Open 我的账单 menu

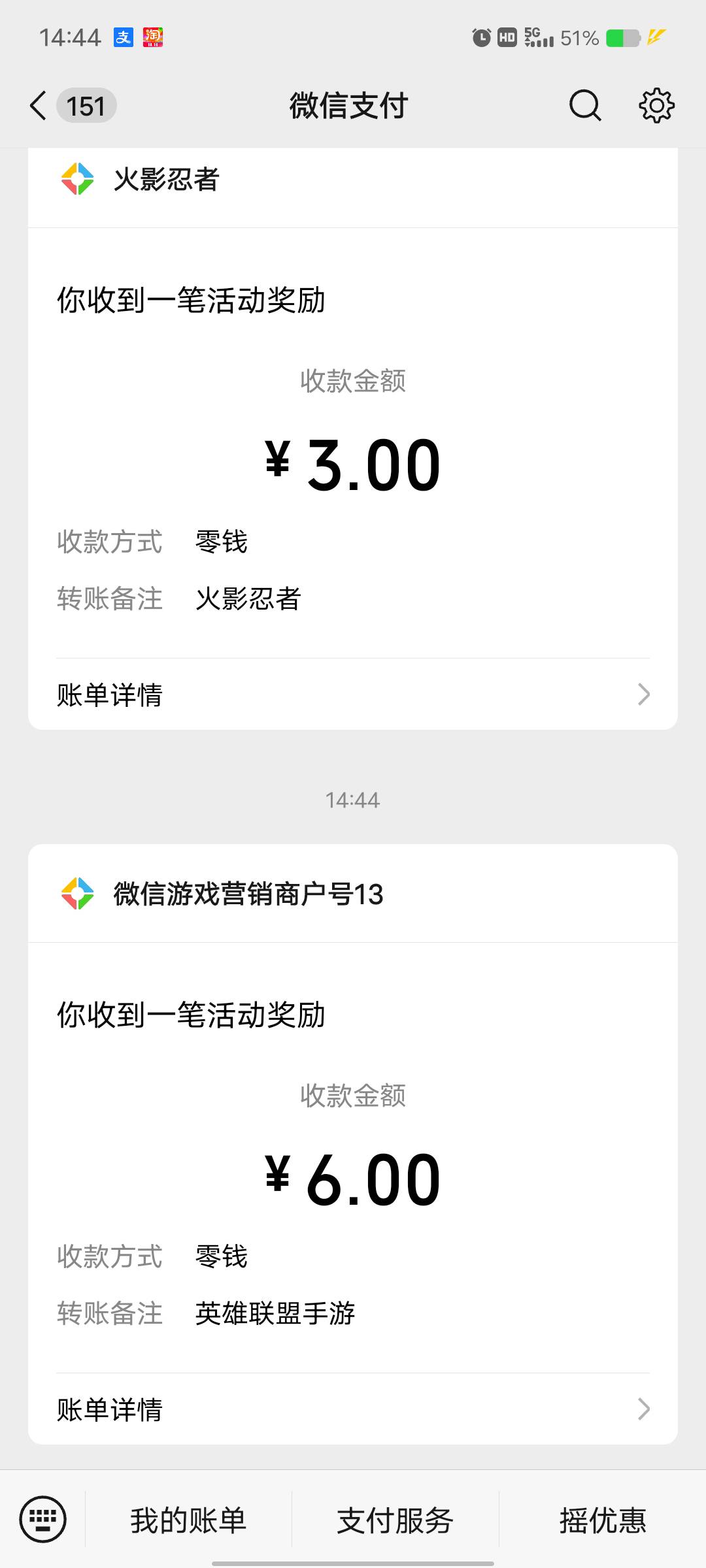click(188, 1520)
